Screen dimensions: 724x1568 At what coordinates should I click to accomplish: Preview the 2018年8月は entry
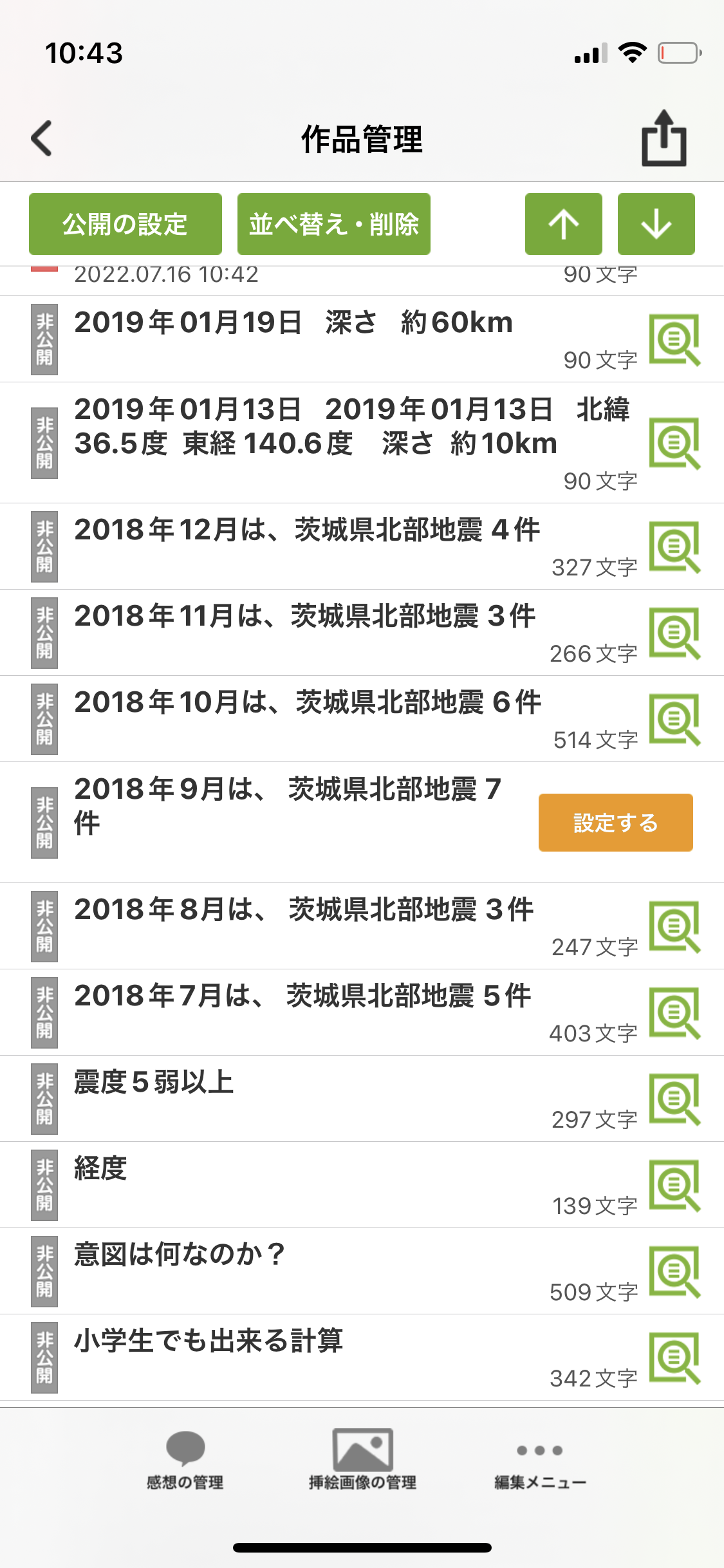tap(674, 927)
